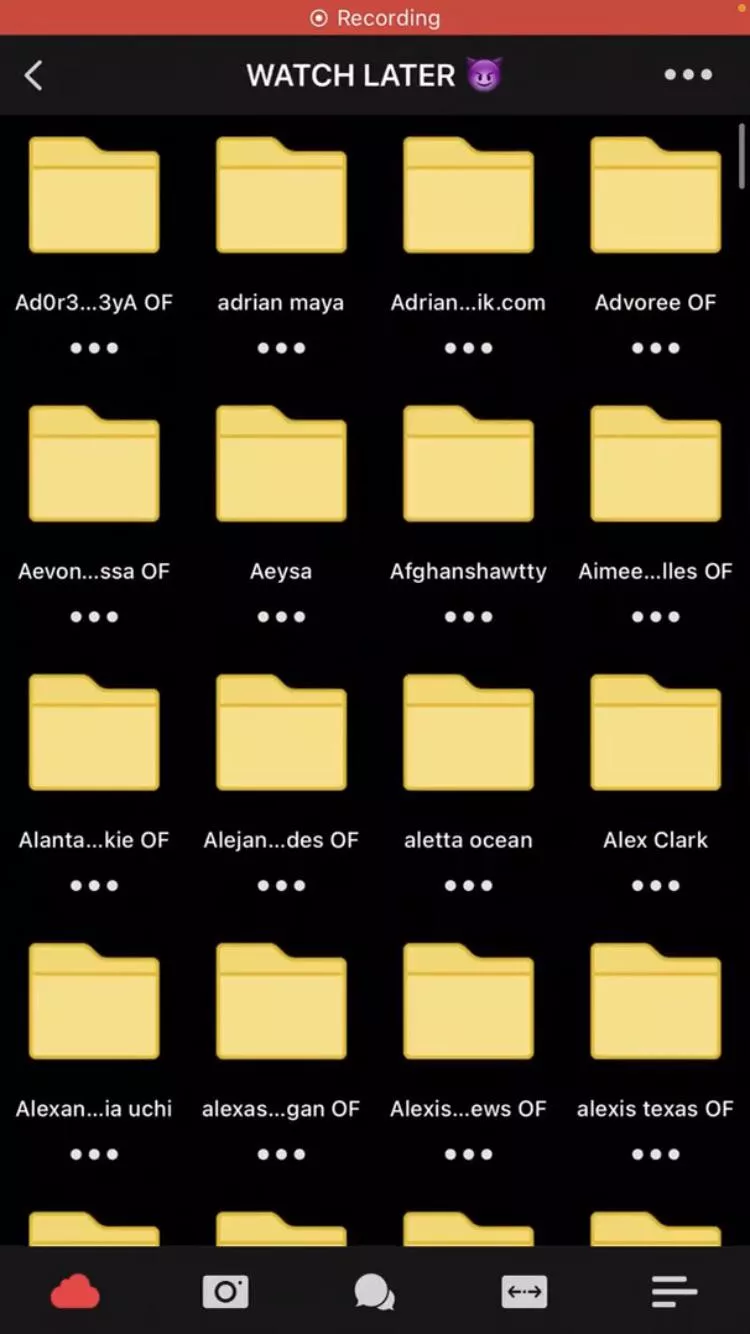Open the Afghanshawtty folder
Image resolution: width=750 pixels, height=1334 pixels.
(x=468, y=465)
